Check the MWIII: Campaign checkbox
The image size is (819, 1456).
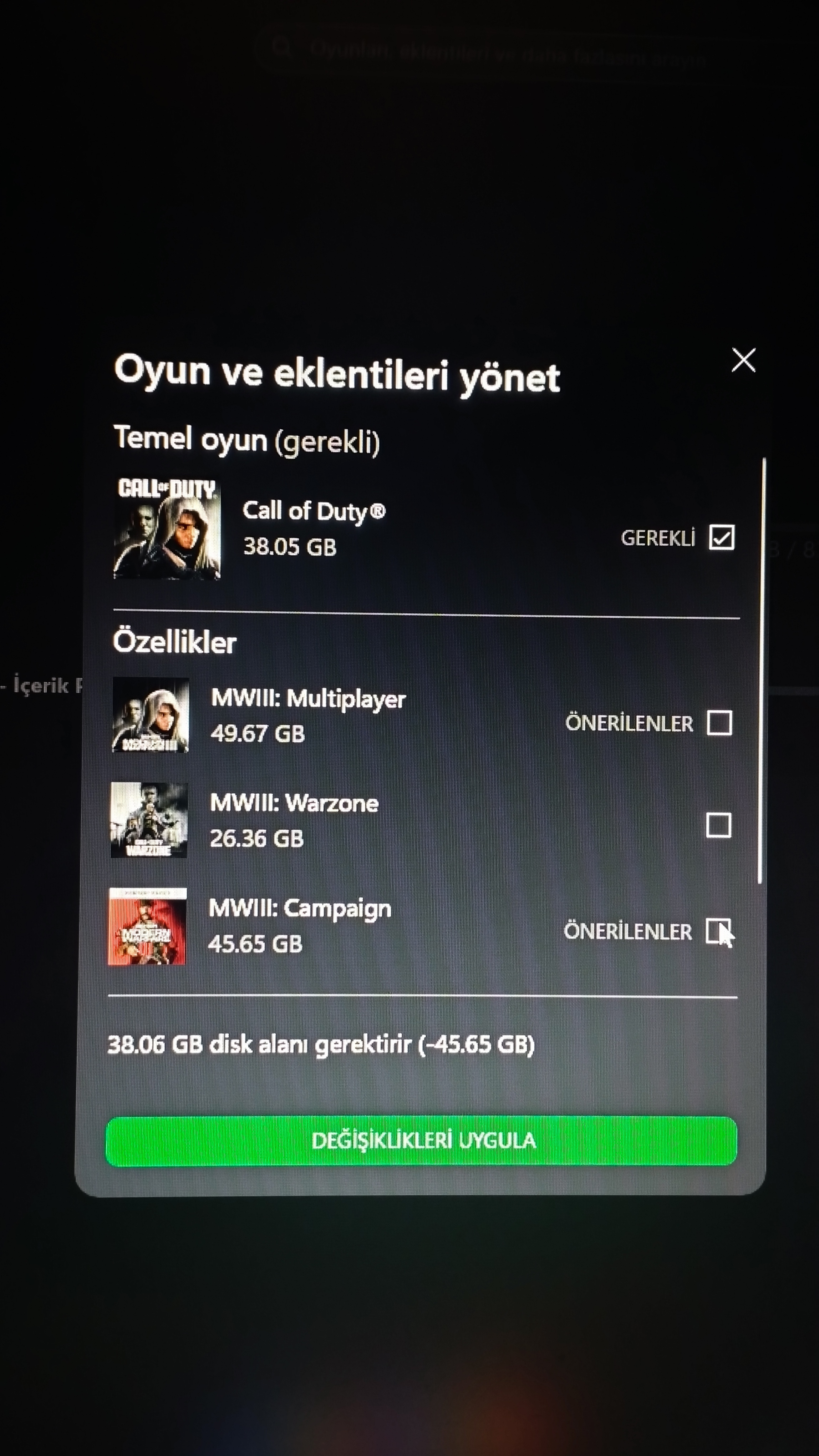pos(718,931)
